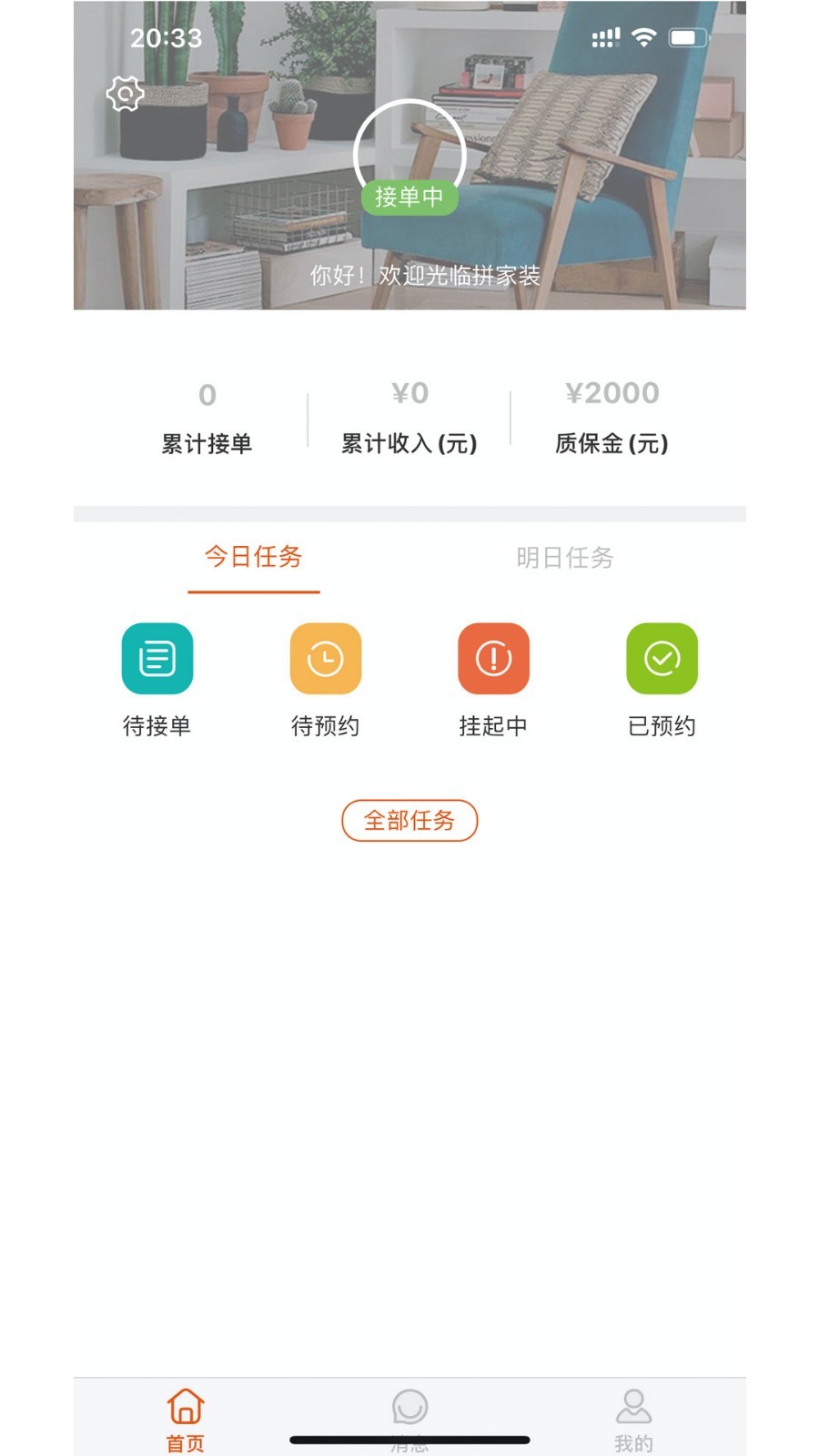Switch to the 明日任务 tab
The image size is (819, 1456).
tap(565, 558)
